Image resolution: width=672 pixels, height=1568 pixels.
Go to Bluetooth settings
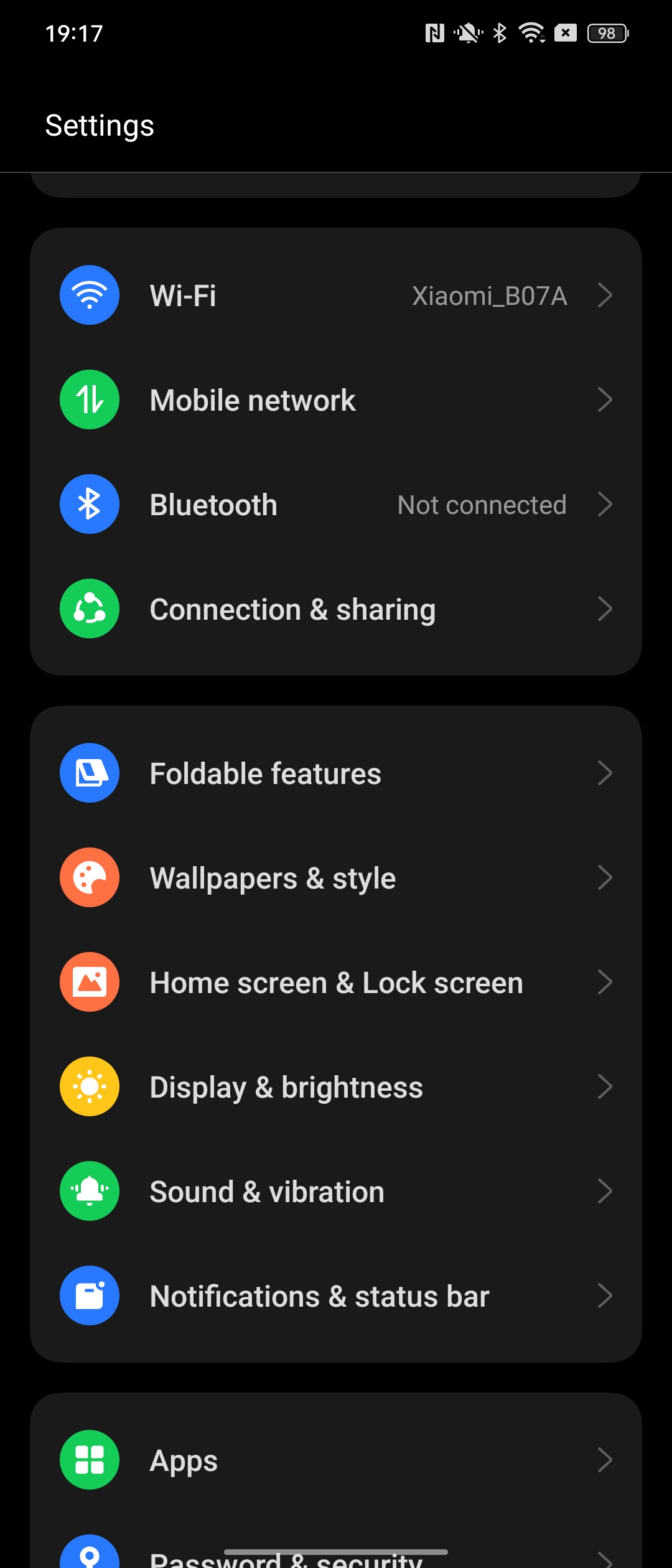coord(336,505)
